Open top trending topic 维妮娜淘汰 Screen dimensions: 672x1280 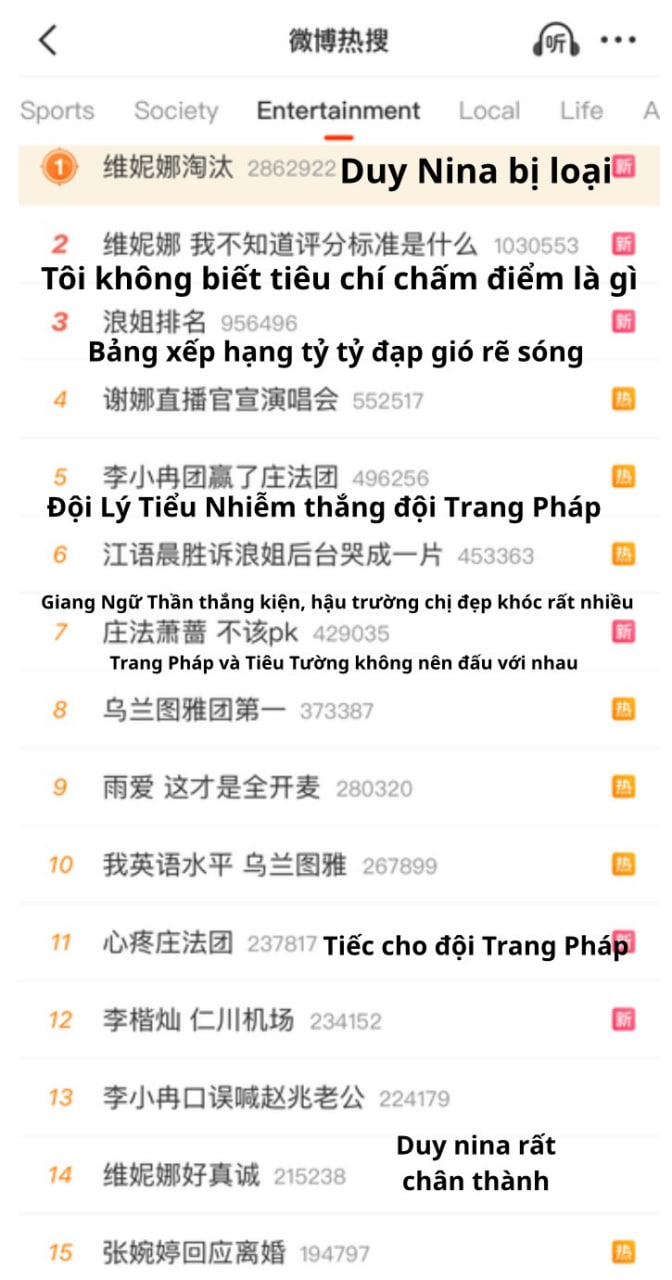(168, 167)
